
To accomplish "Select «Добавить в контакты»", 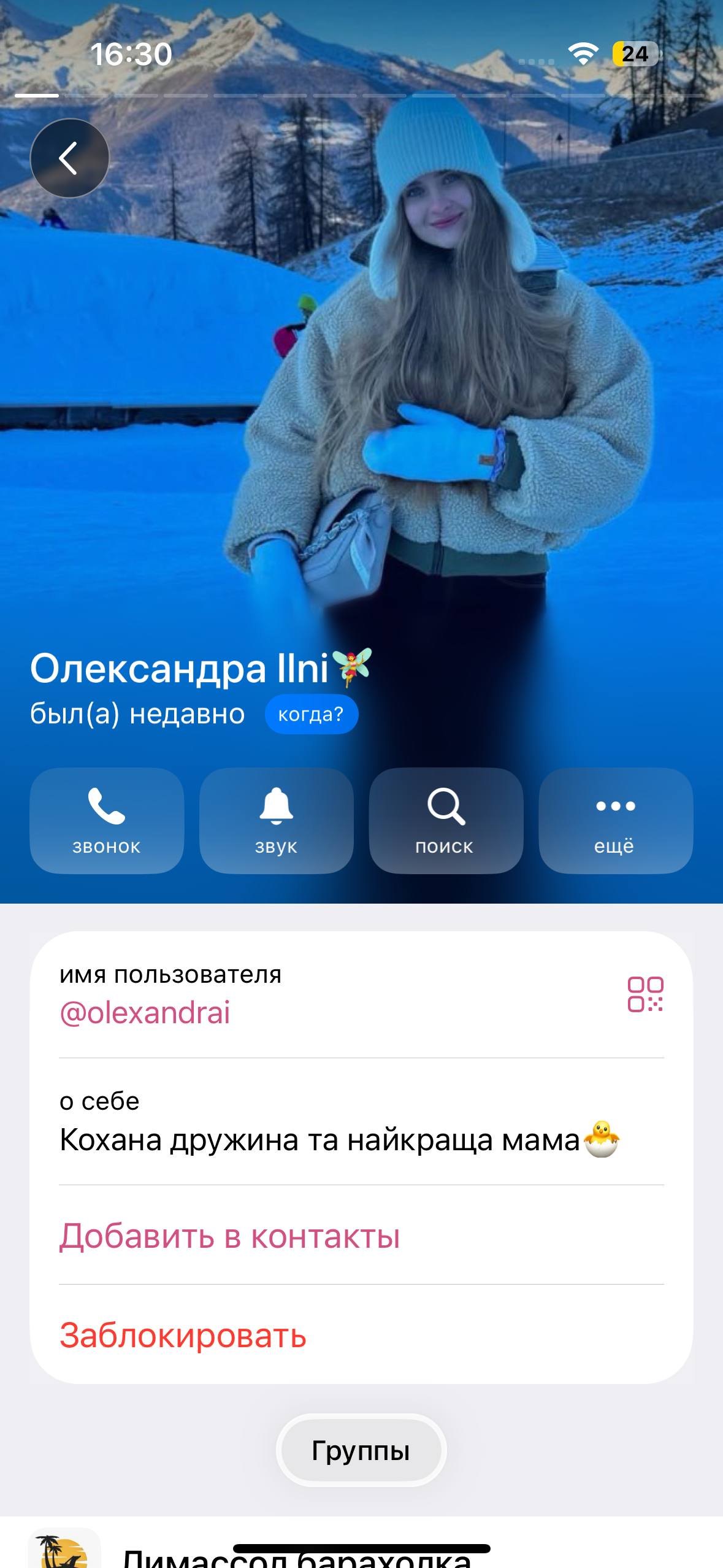I will point(229,1236).
